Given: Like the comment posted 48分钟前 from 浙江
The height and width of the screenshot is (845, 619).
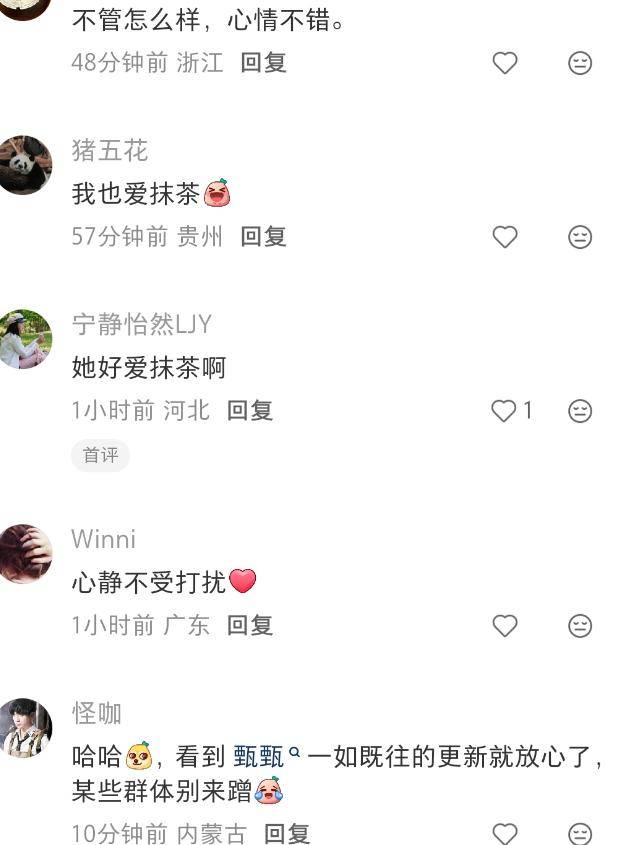Looking at the screenshot, I should tap(505, 63).
